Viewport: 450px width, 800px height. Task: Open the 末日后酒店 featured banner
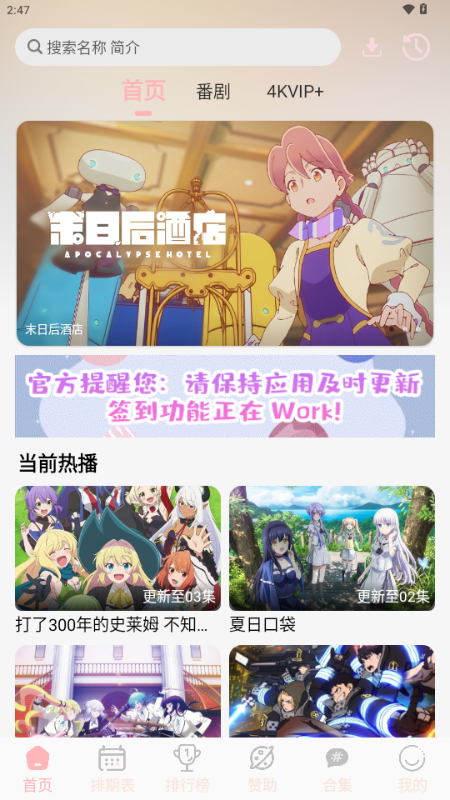pyautogui.click(x=225, y=233)
